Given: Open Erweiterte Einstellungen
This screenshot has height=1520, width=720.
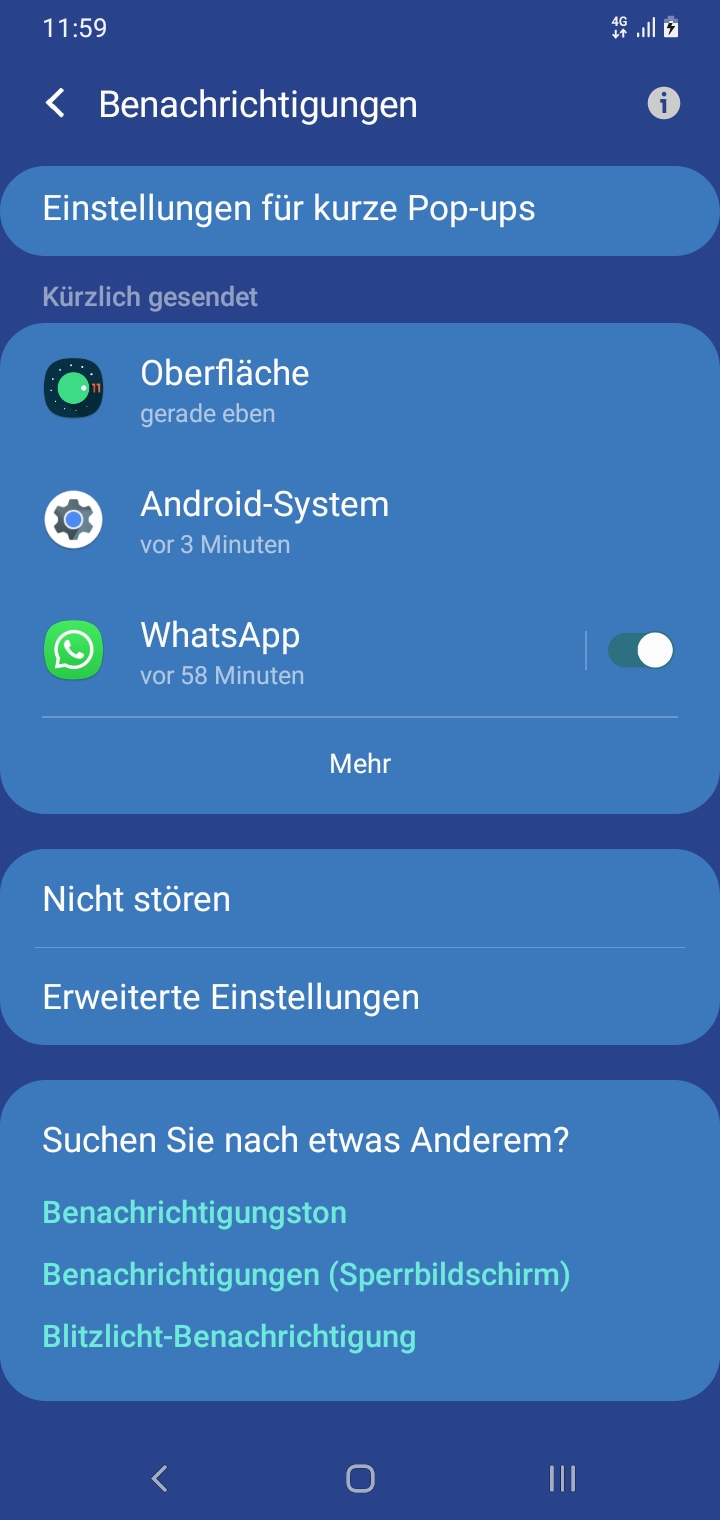Looking at the screenshot, I should click(x=360, y=997).
